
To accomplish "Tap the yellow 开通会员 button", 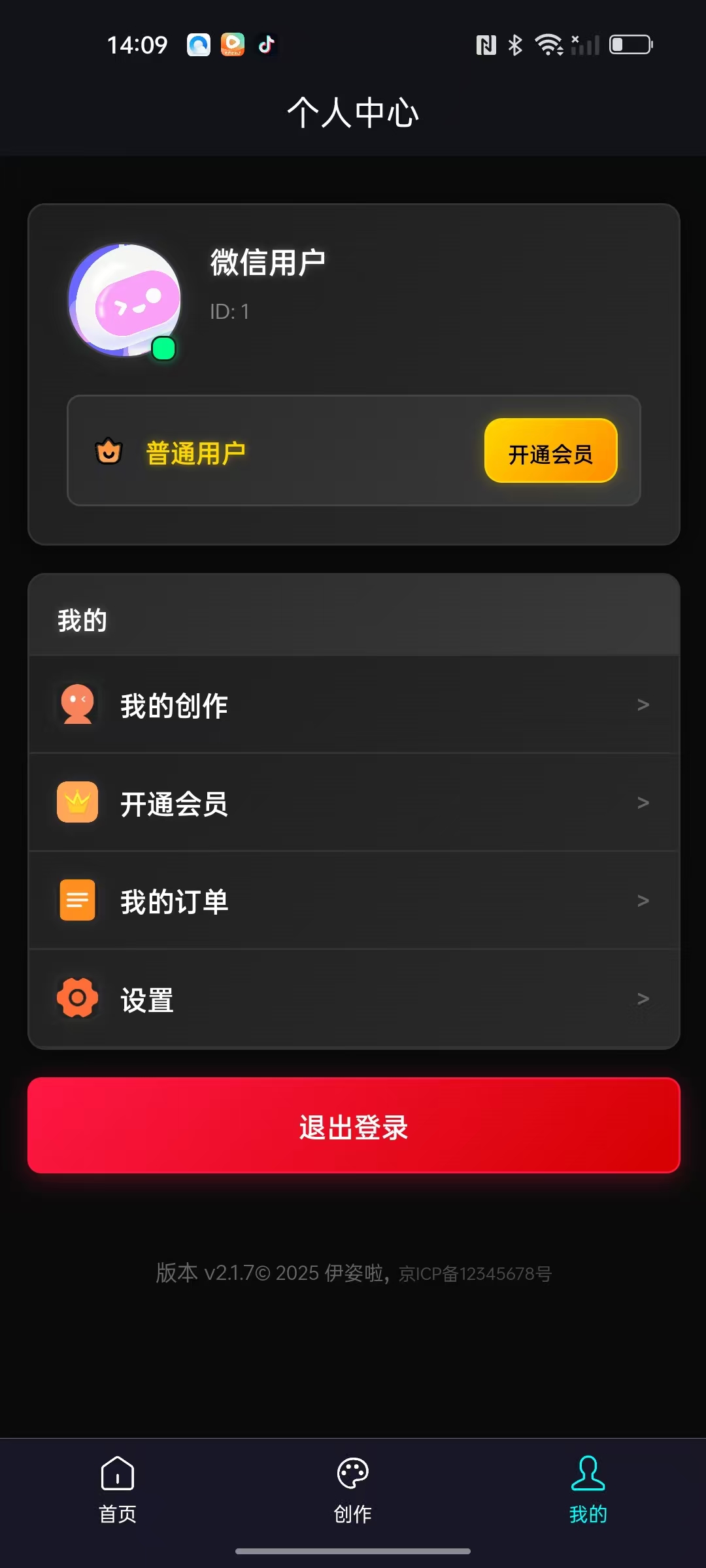I will click(x=550, y=451).
